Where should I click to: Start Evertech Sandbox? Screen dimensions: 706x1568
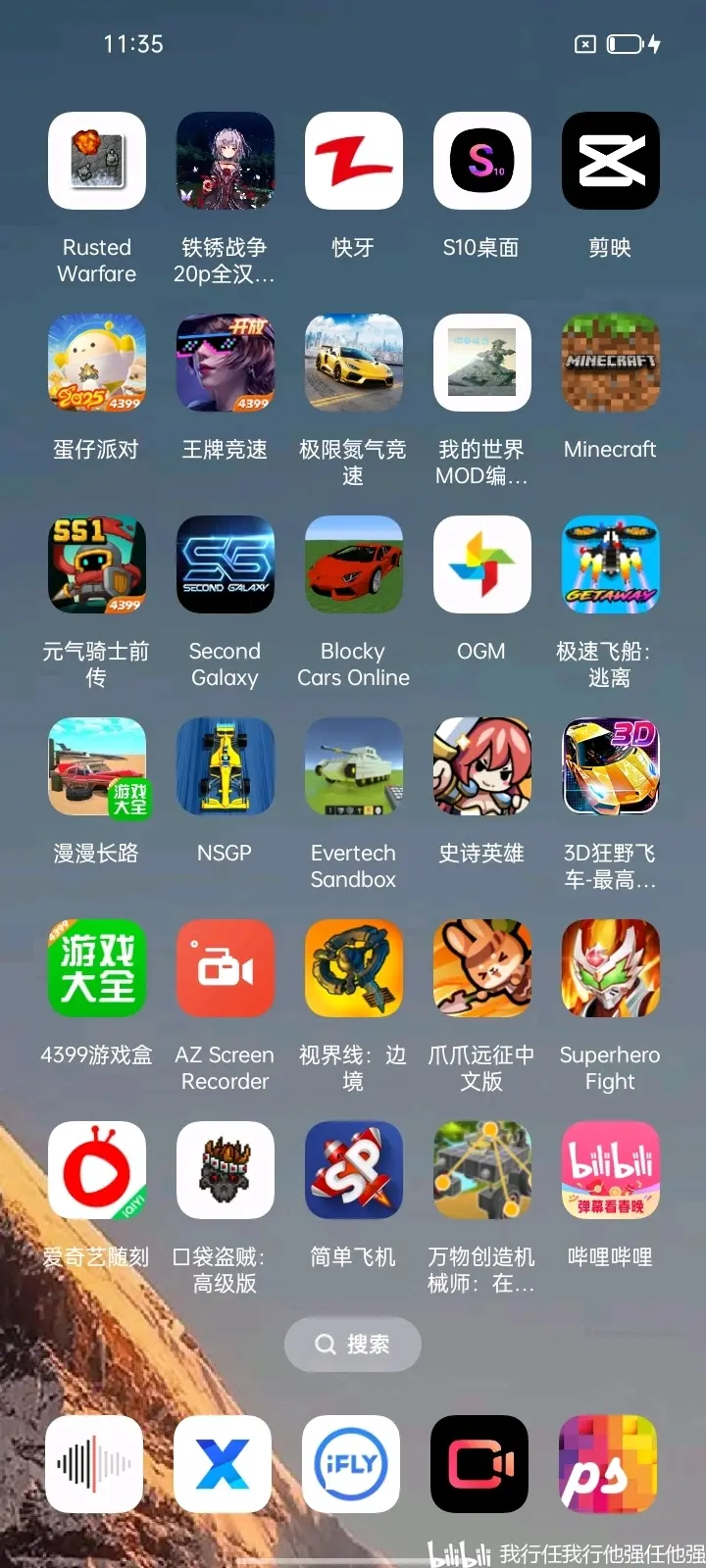353,766
